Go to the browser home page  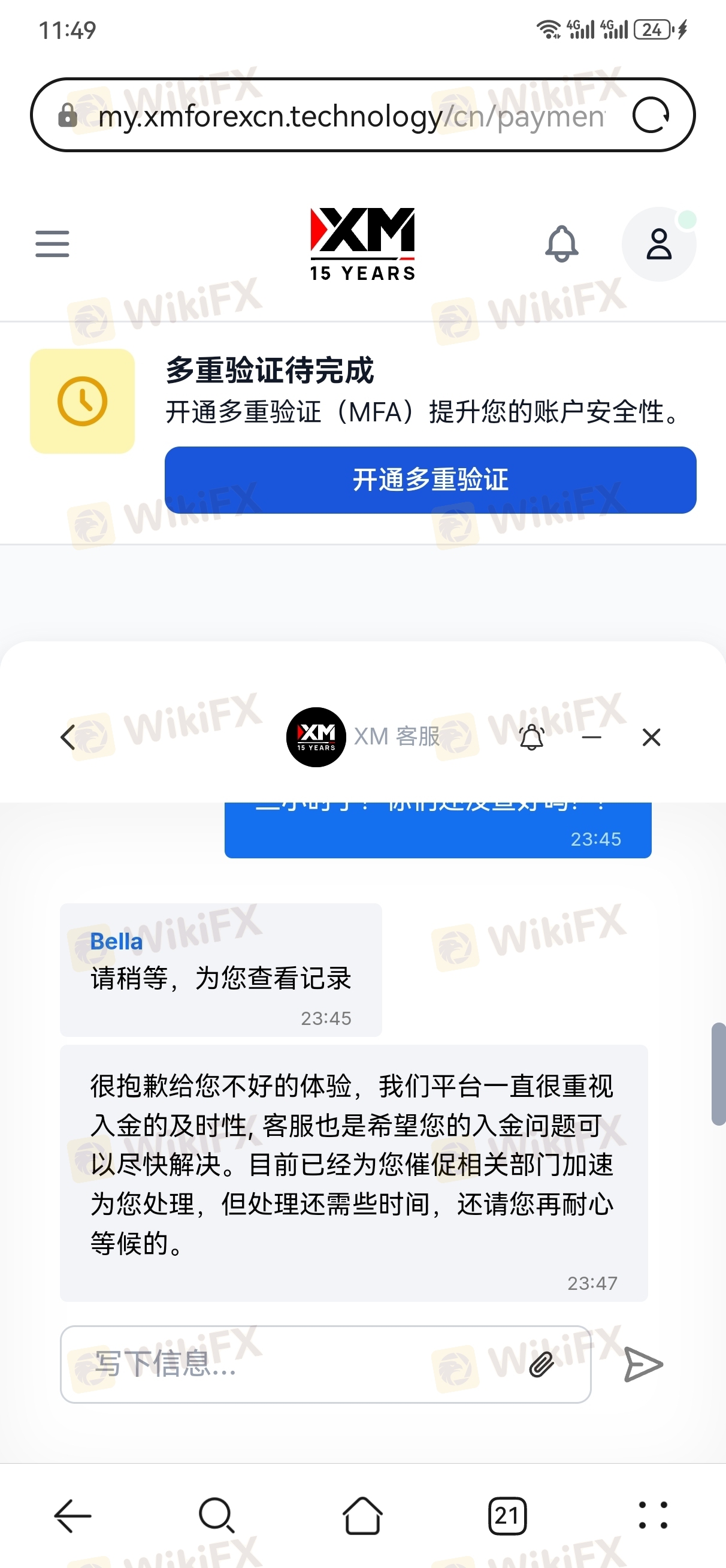[x=362, y=1515]
